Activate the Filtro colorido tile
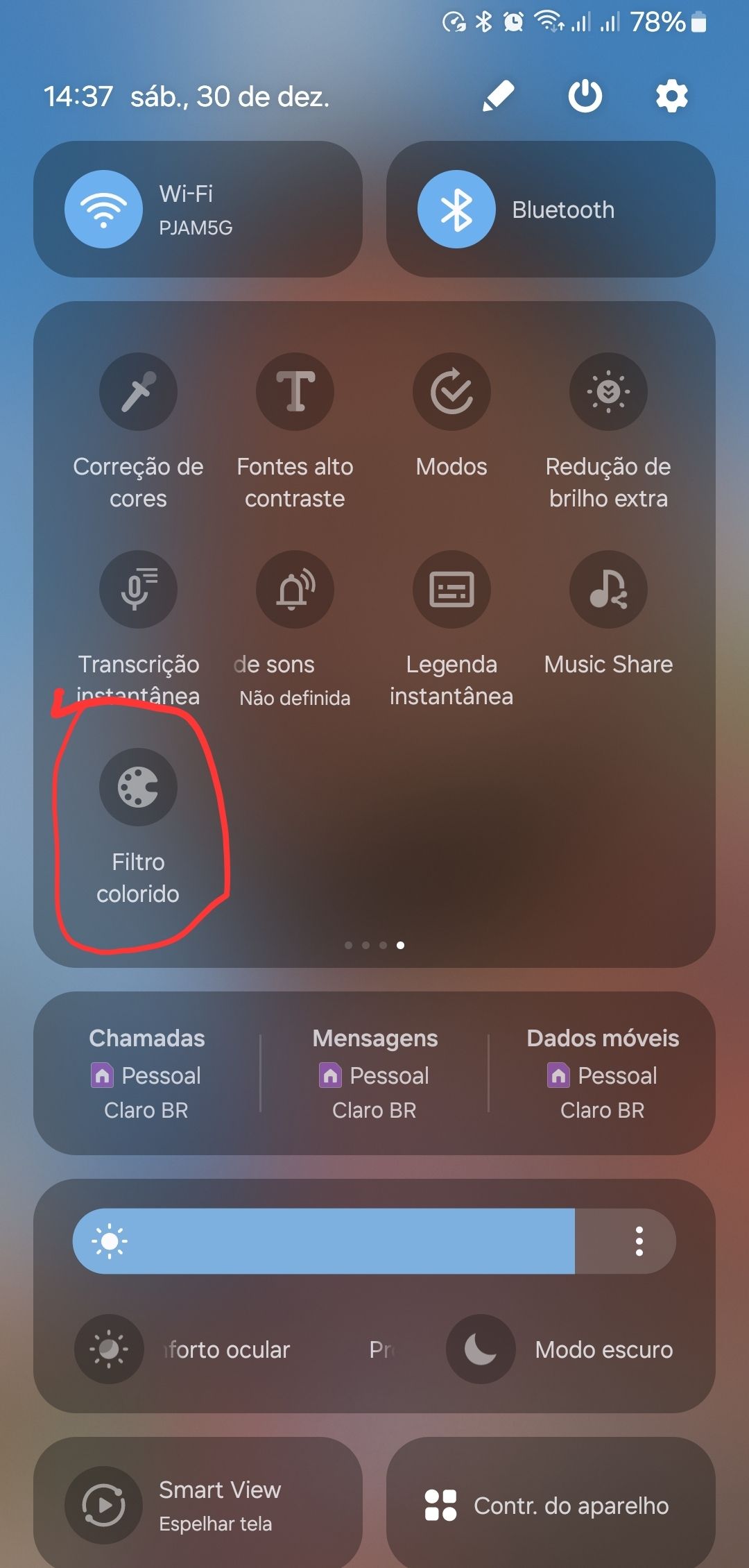This screenshot has height=1568, width=749. coord(138,787)
